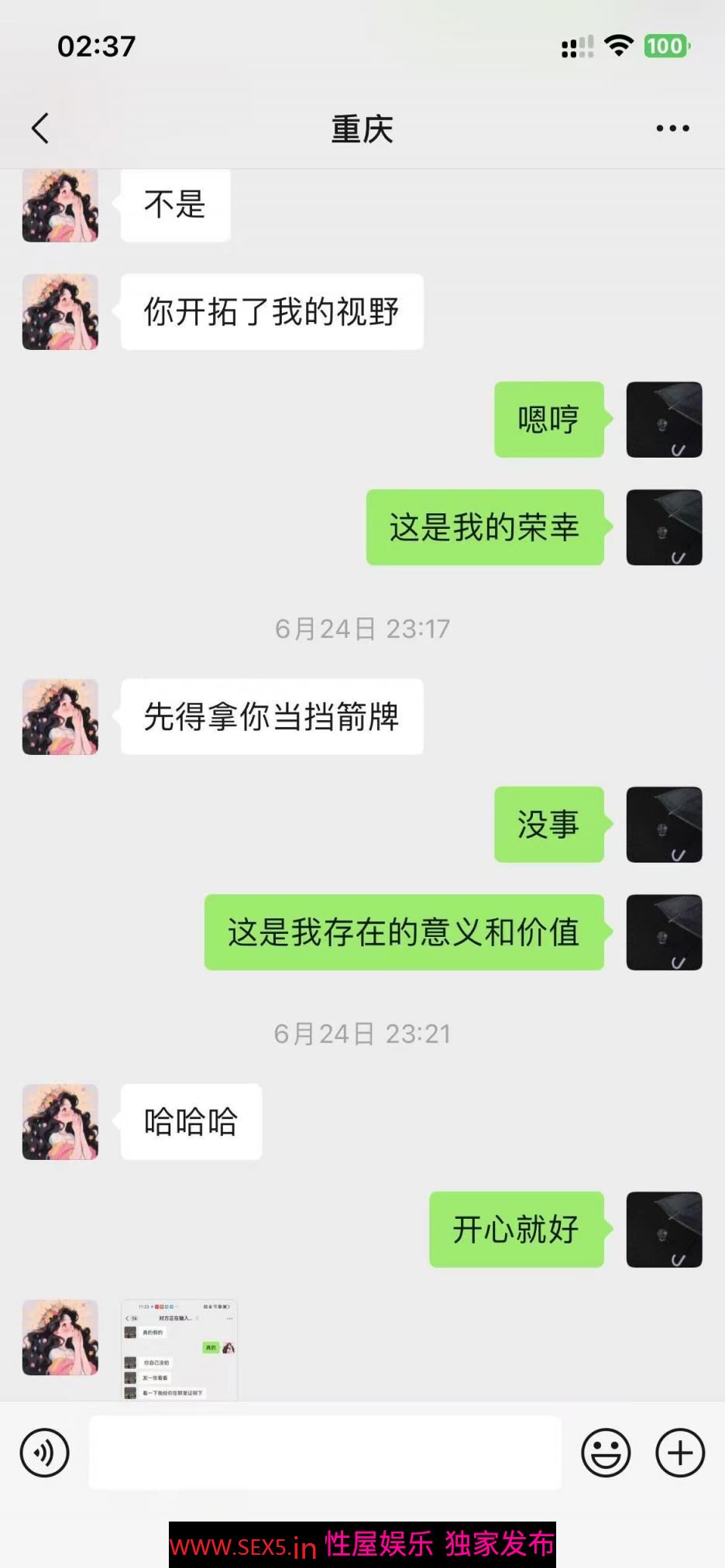Switch to voice message input

point(45,1453)
